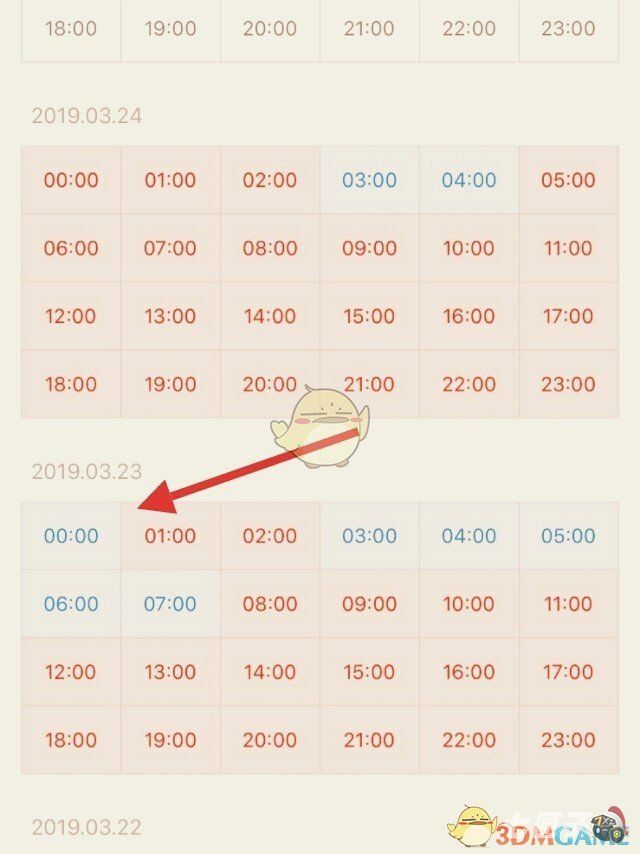Pick the 09:00 slot on 2019.03.24
The width and height of the screenshot is (640, 854).
pos(369,248)
